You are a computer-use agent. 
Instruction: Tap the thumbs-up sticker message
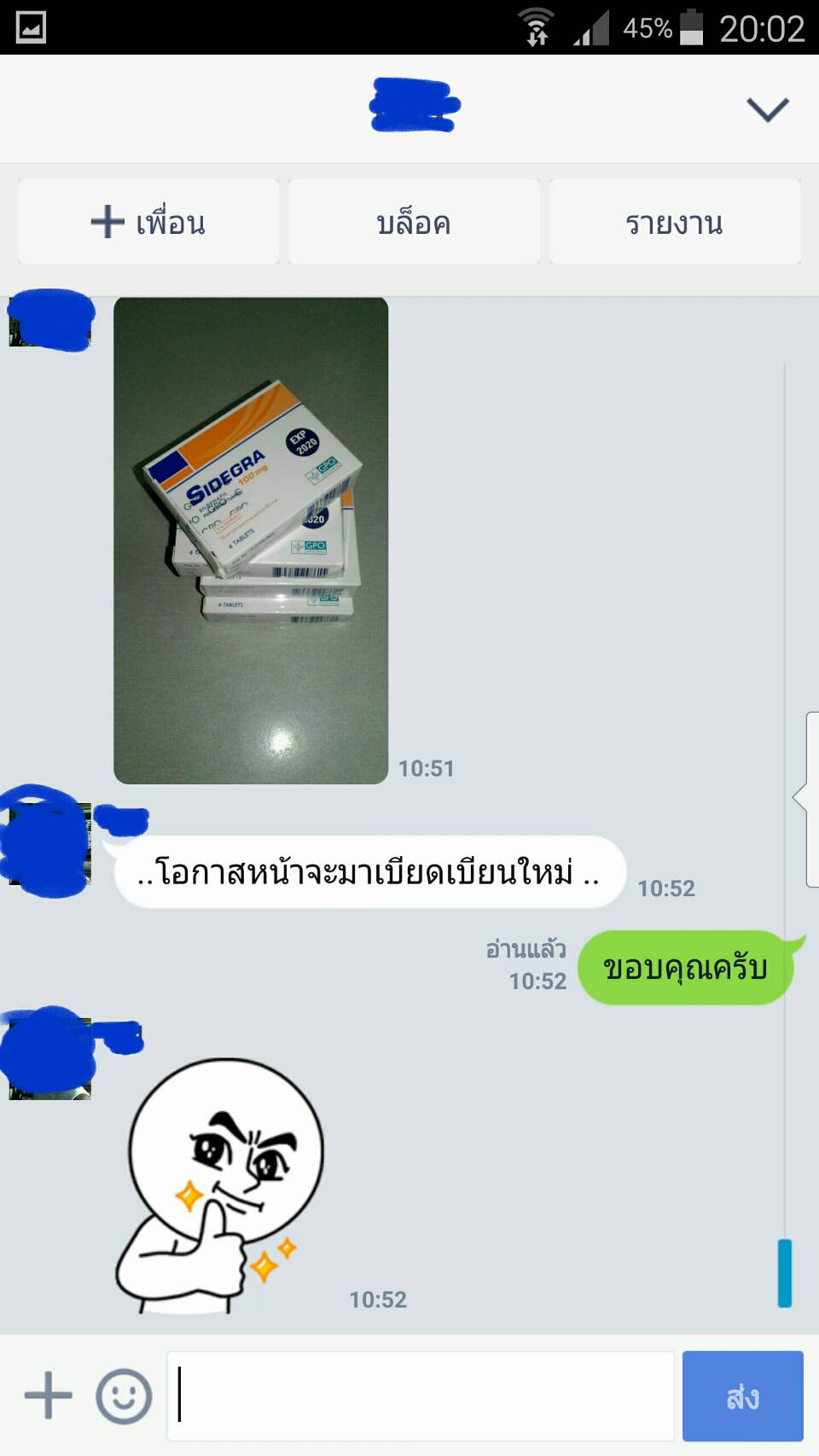(x=222, y=1186)
